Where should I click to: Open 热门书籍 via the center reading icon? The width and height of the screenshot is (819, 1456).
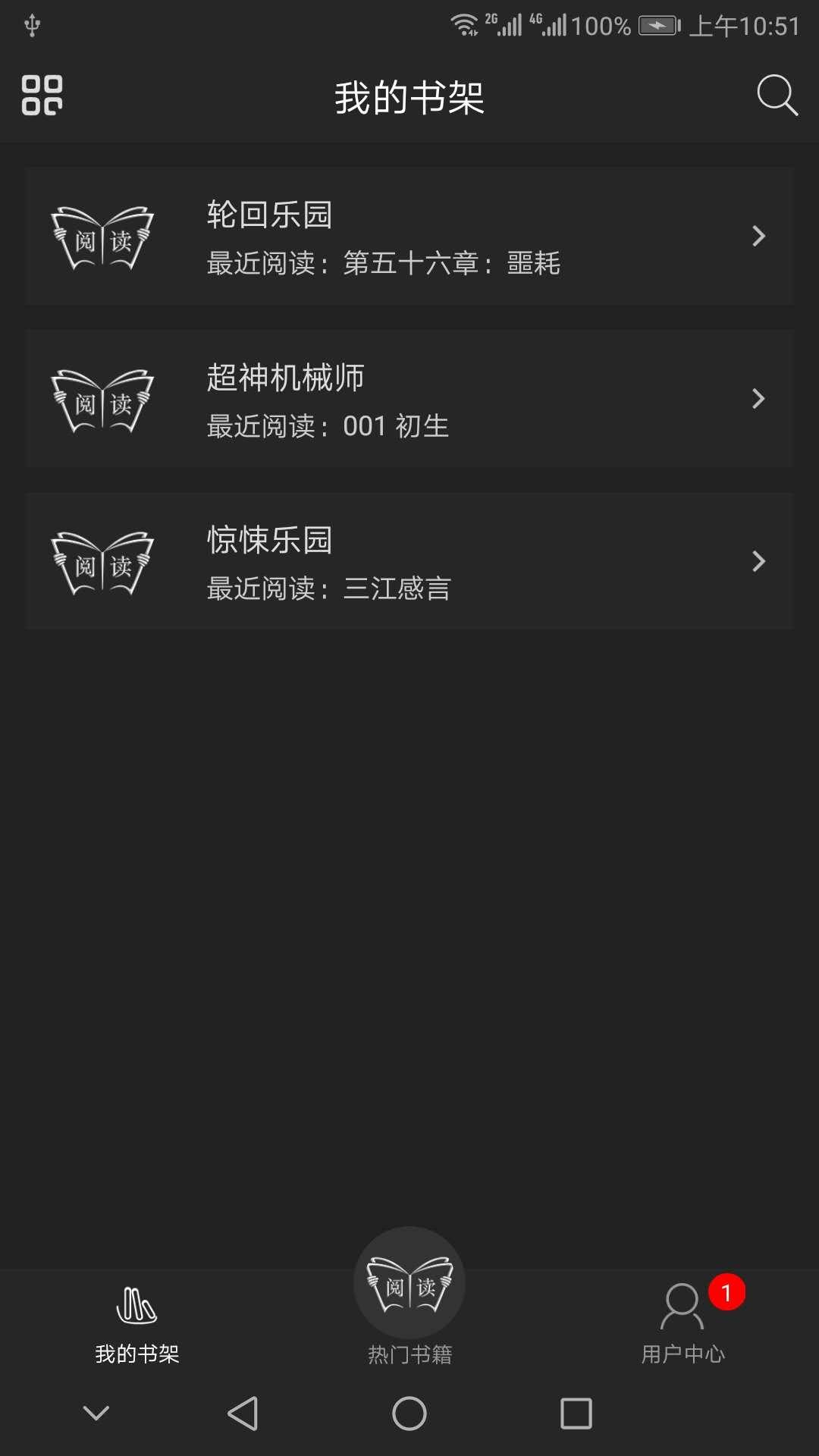tap(409, 1282)
